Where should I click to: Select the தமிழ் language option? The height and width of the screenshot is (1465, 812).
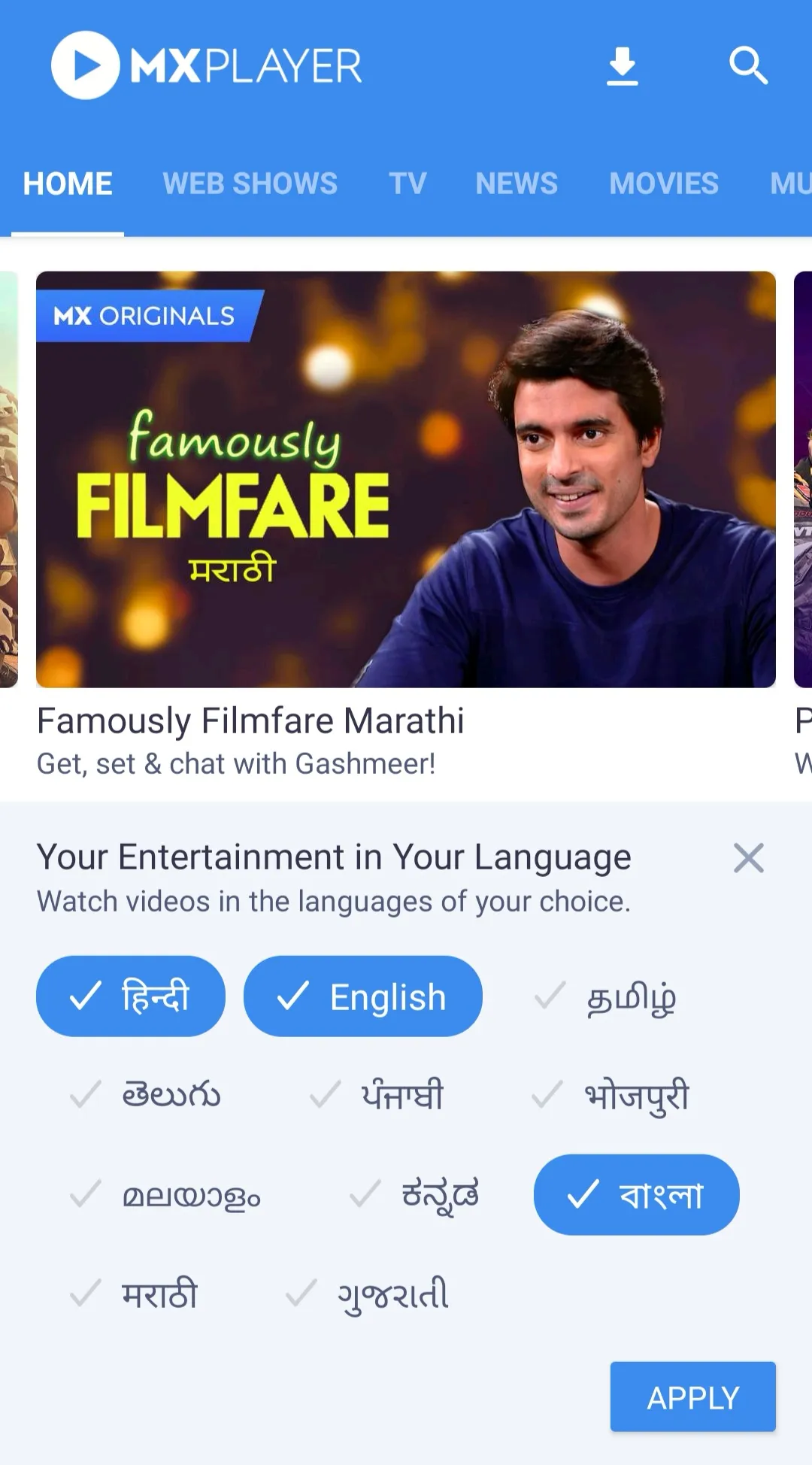(x=606, y=998)
